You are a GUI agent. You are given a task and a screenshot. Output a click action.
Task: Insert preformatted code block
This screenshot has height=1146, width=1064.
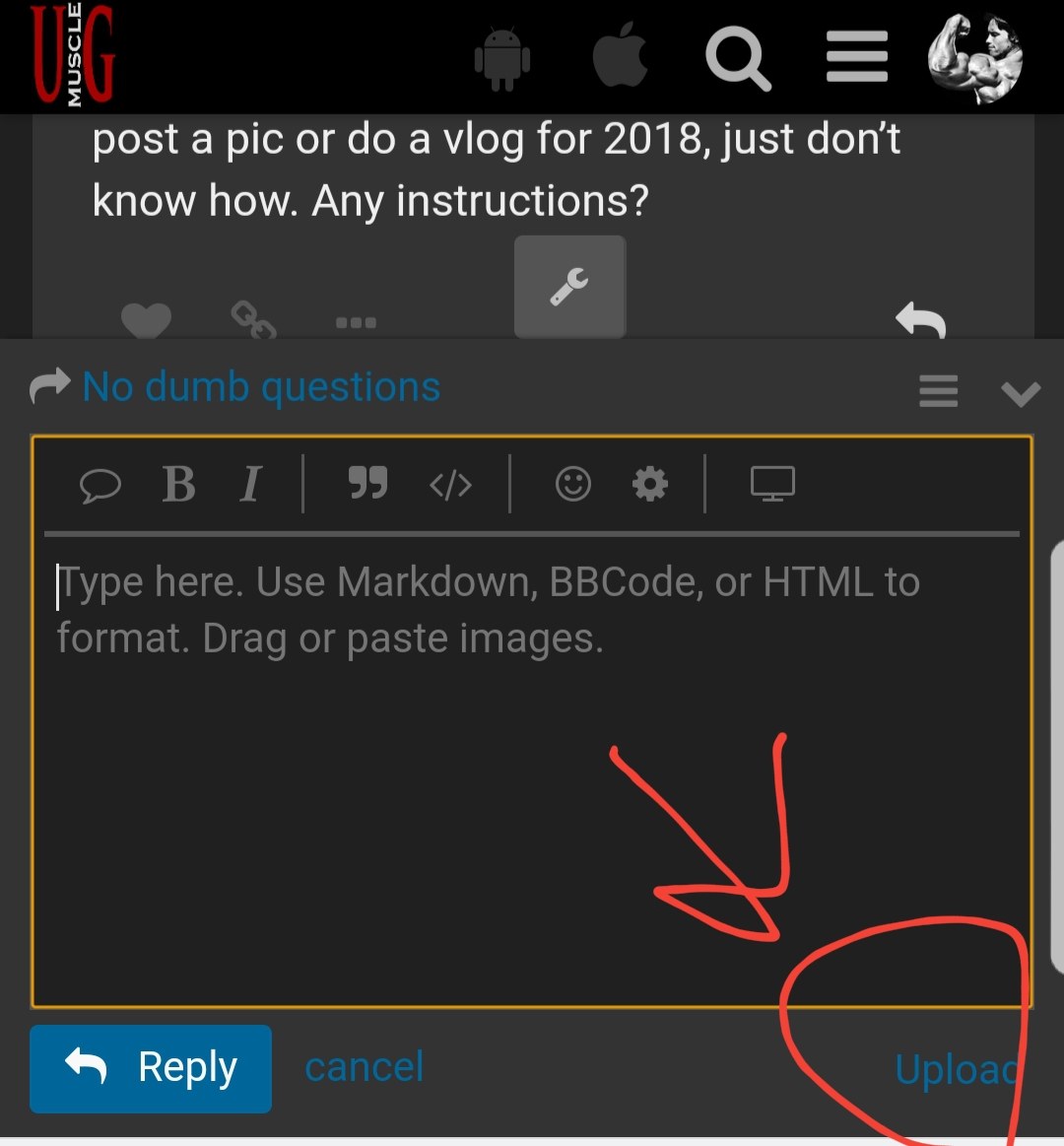[x=450, y=485]
